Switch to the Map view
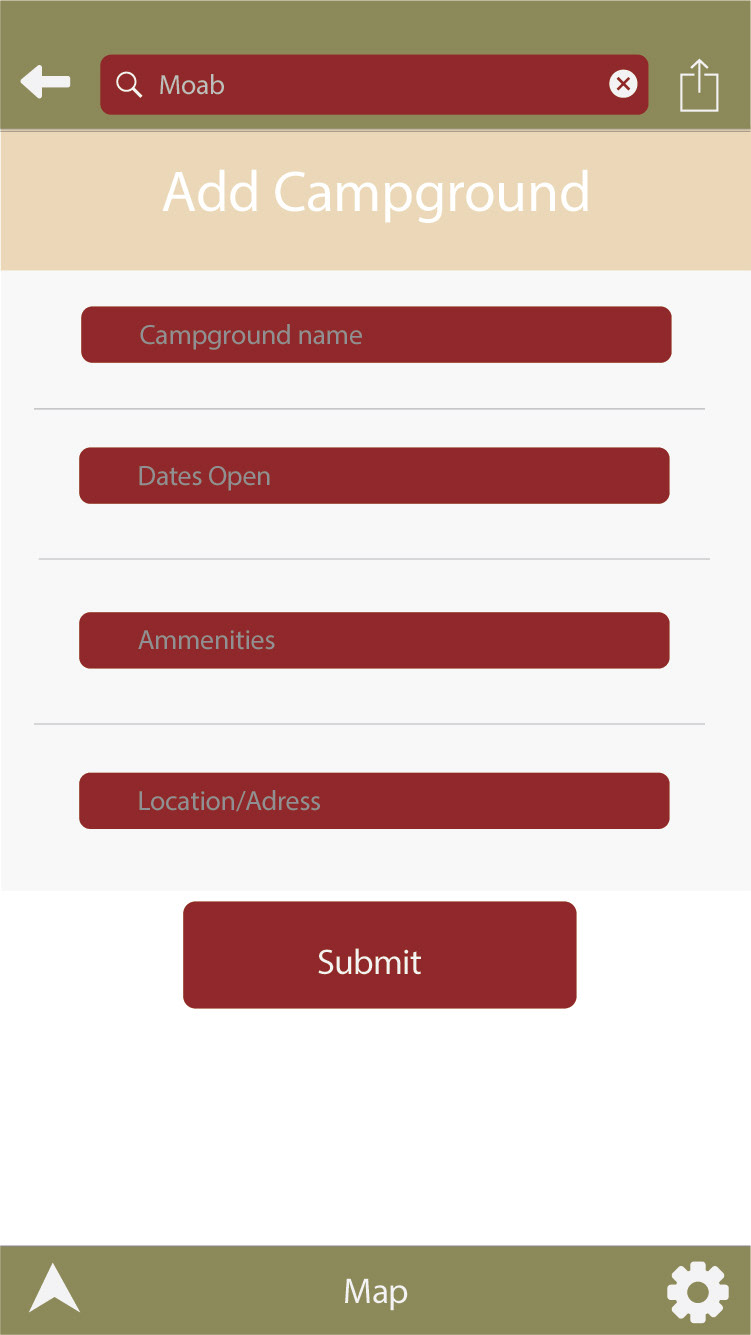 coord(375,1292)
